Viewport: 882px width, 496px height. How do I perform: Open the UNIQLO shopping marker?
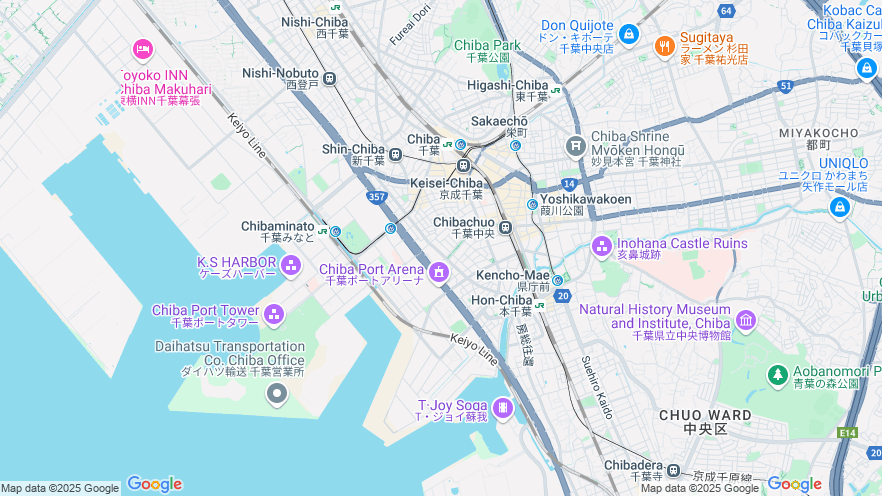(x=840, y=207)
